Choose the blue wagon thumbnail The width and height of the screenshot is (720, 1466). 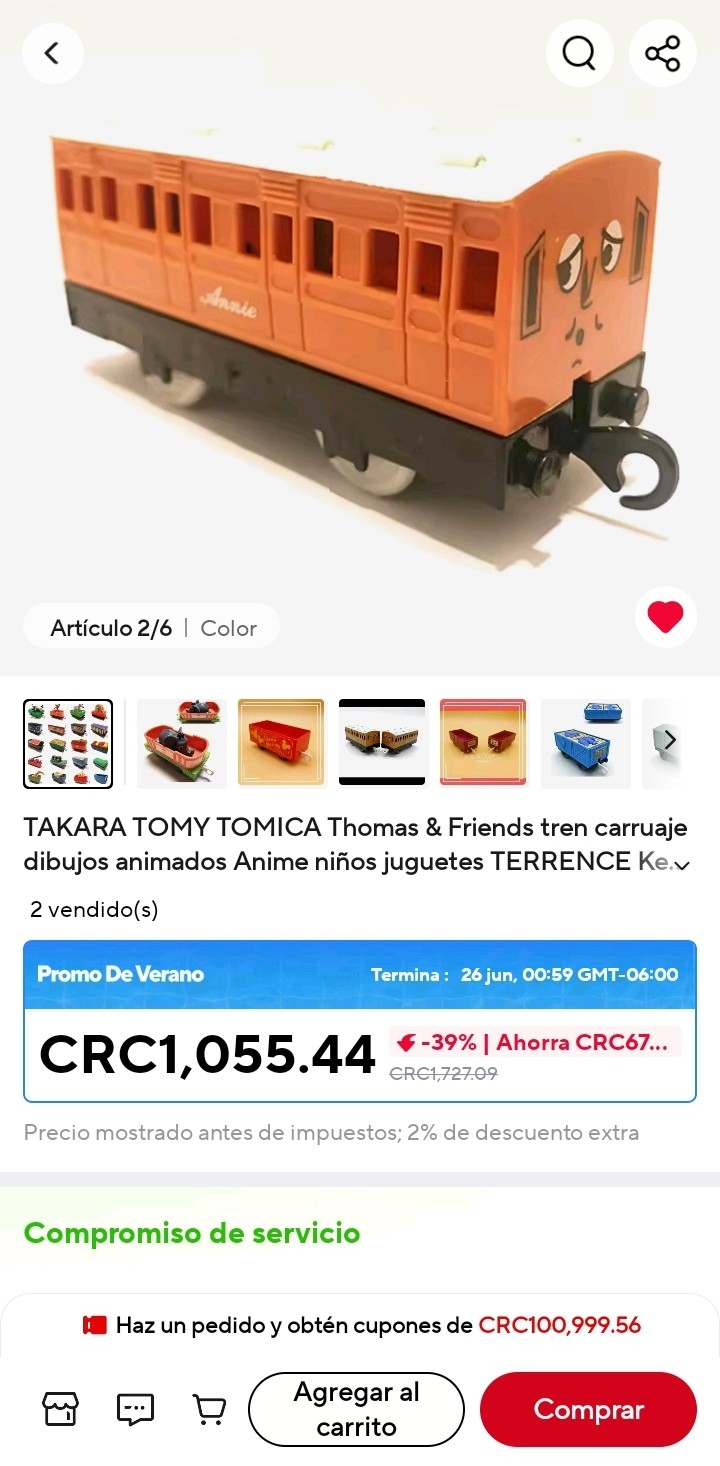pyautogui.click(x=585, y=743)
